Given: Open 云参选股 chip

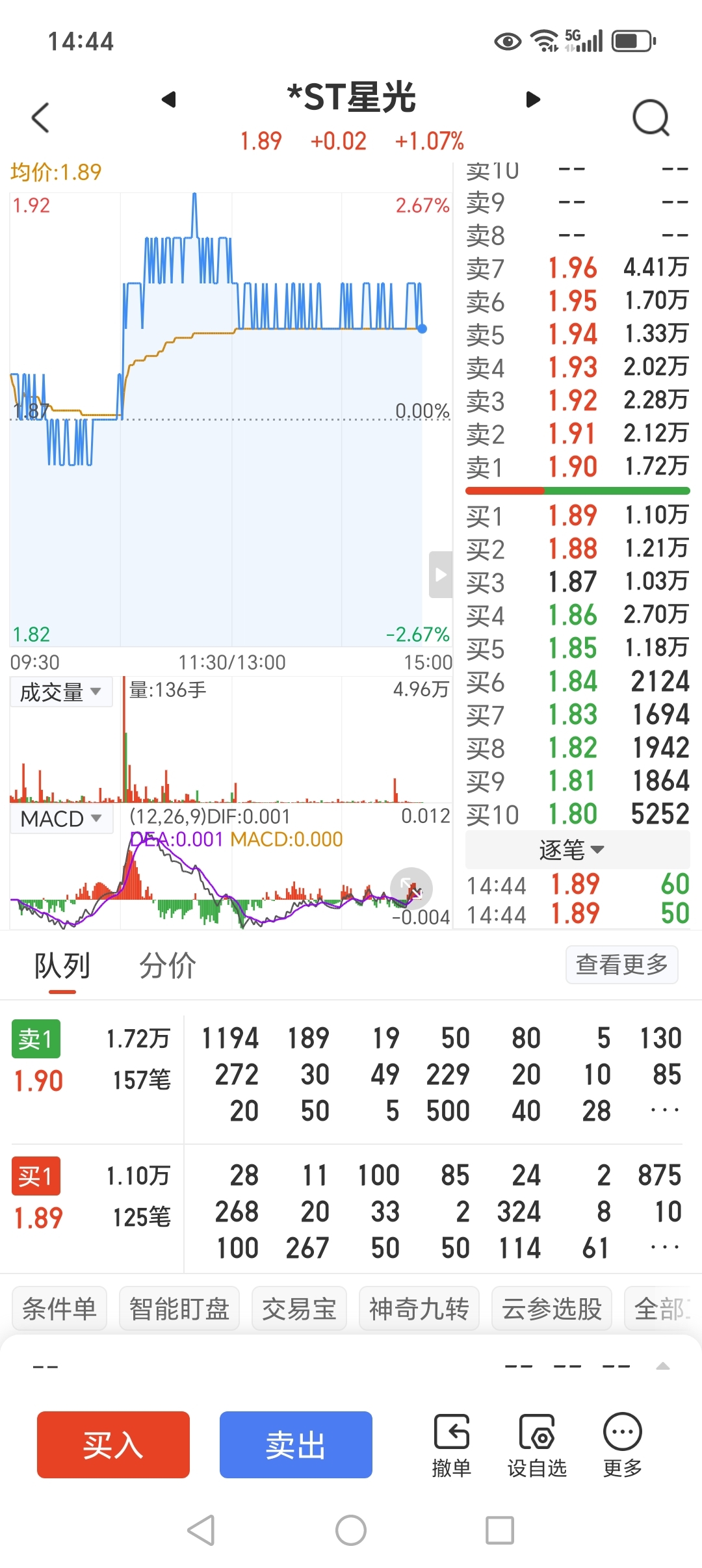Looking at the screenshot, I should coord(552,1308).
